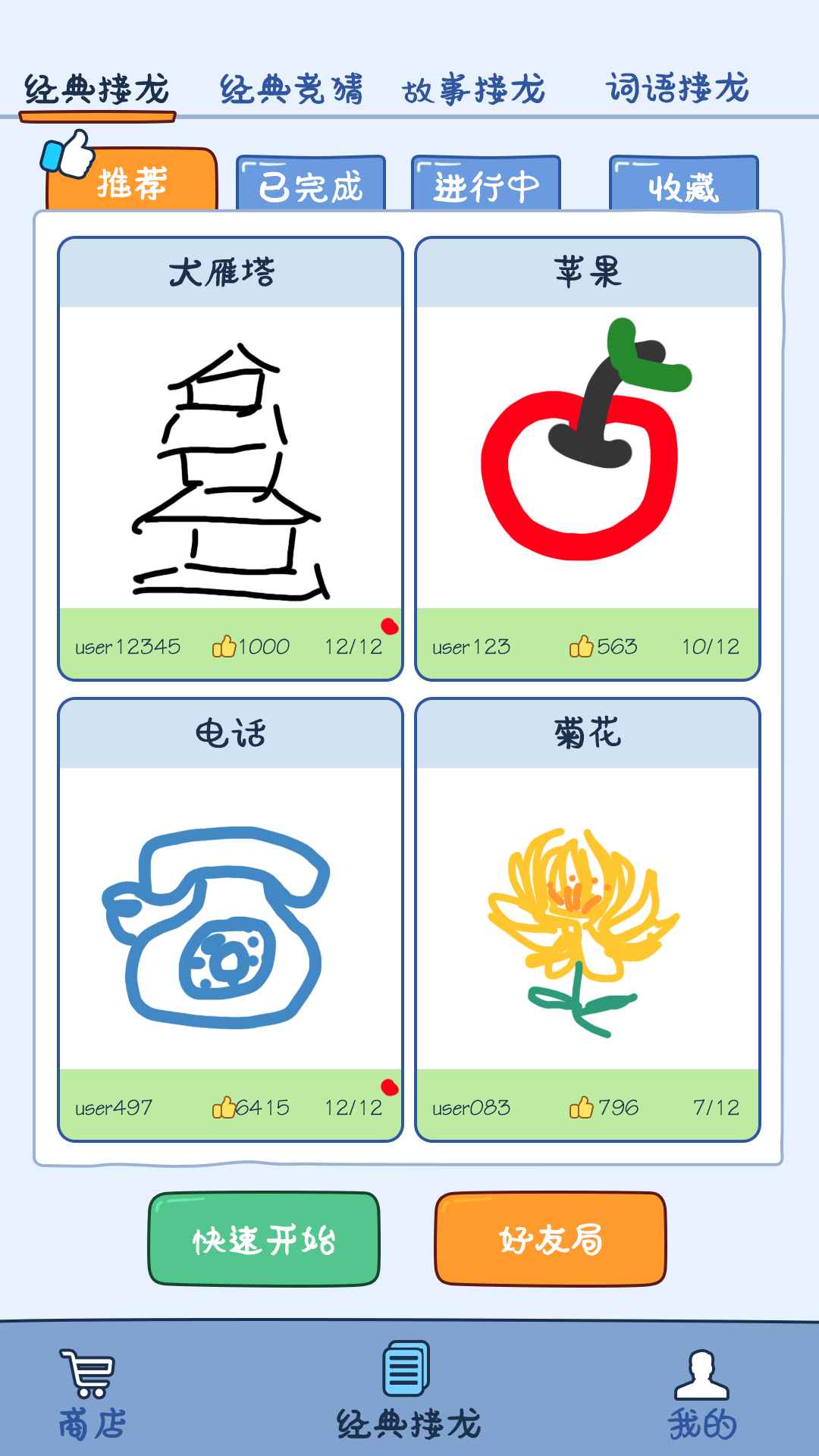
Task: Open the 收藏 sub-tab
Action: click(683, 186)
